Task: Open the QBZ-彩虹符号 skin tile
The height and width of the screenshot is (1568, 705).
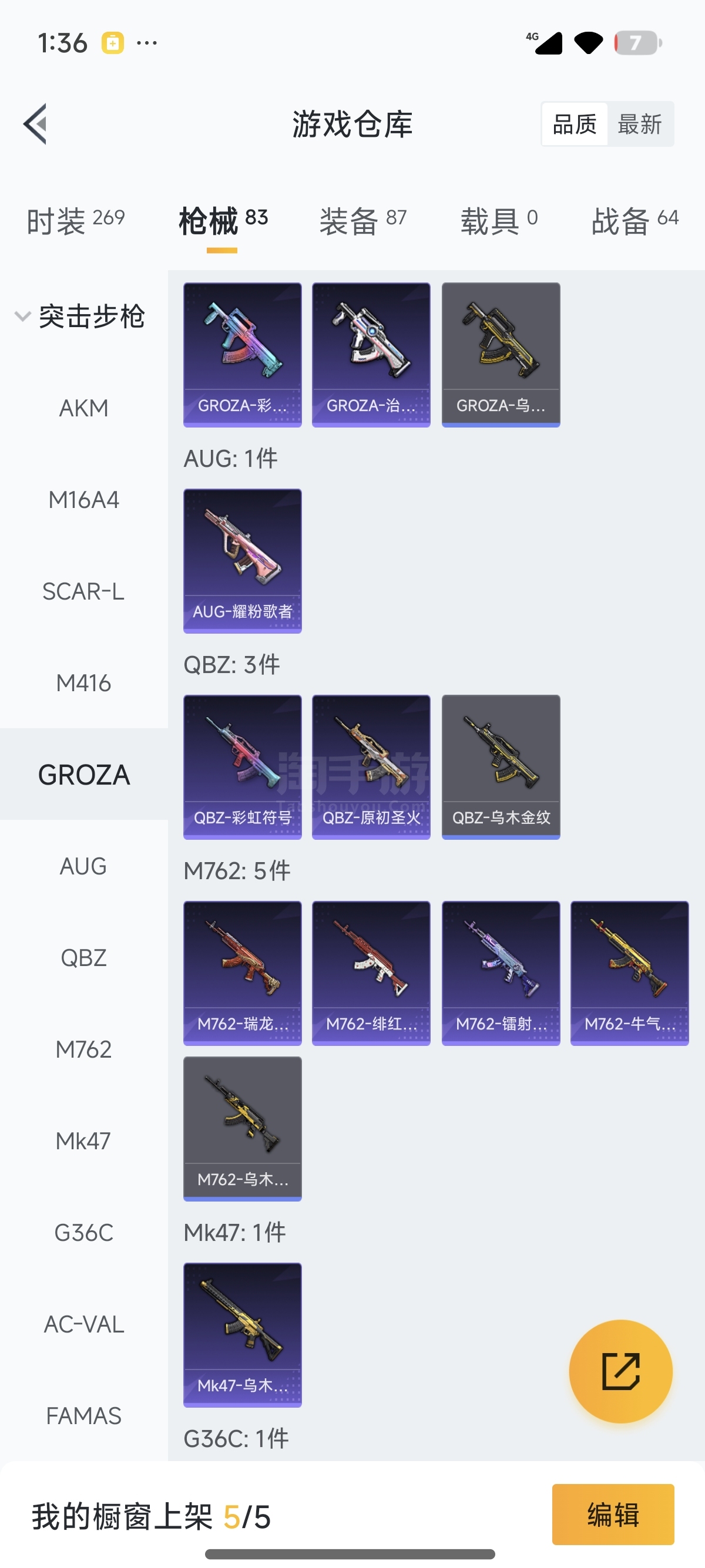Action: 242,767
